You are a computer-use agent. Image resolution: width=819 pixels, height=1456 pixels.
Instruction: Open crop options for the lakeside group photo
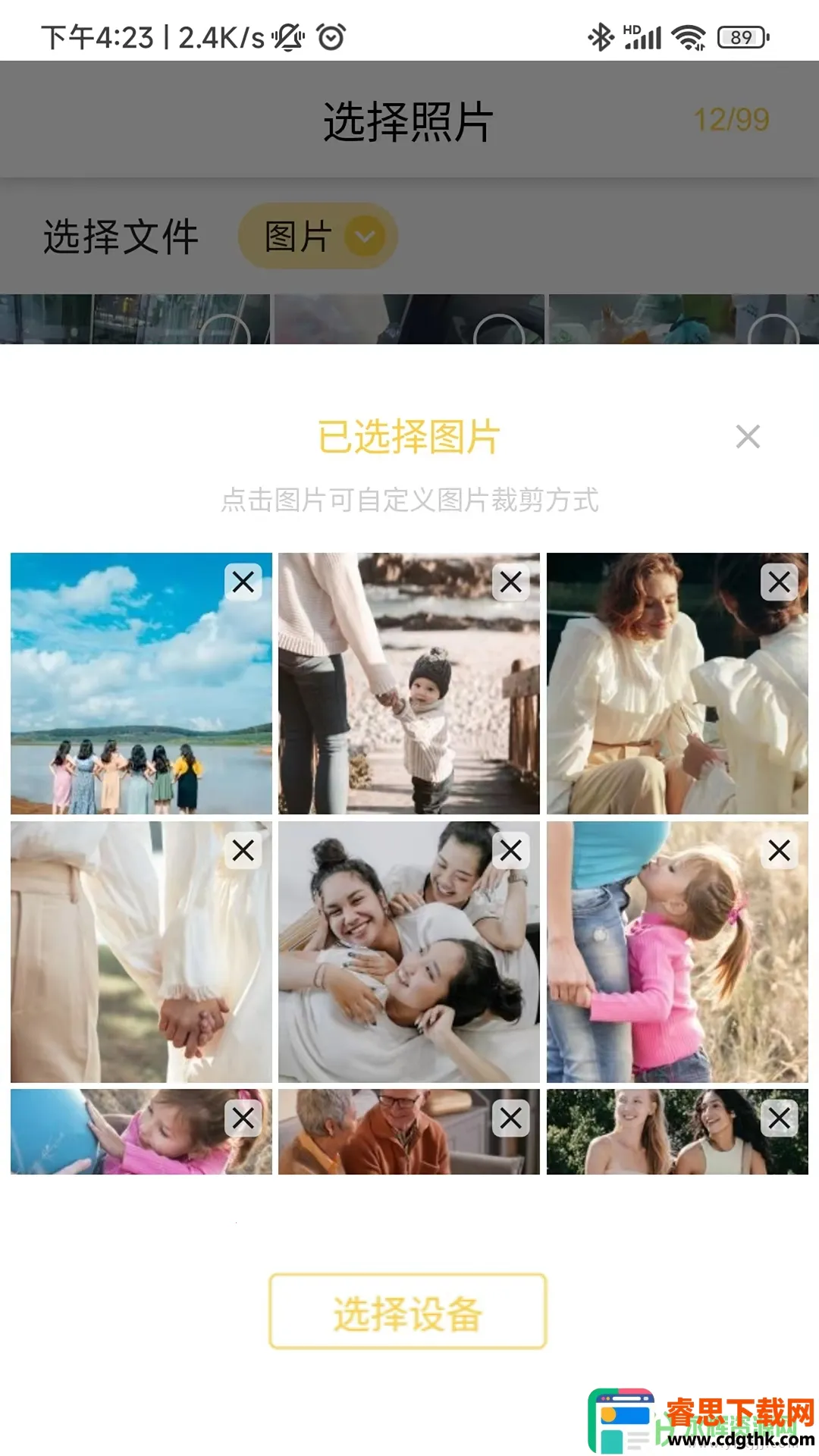coord(129,698)
